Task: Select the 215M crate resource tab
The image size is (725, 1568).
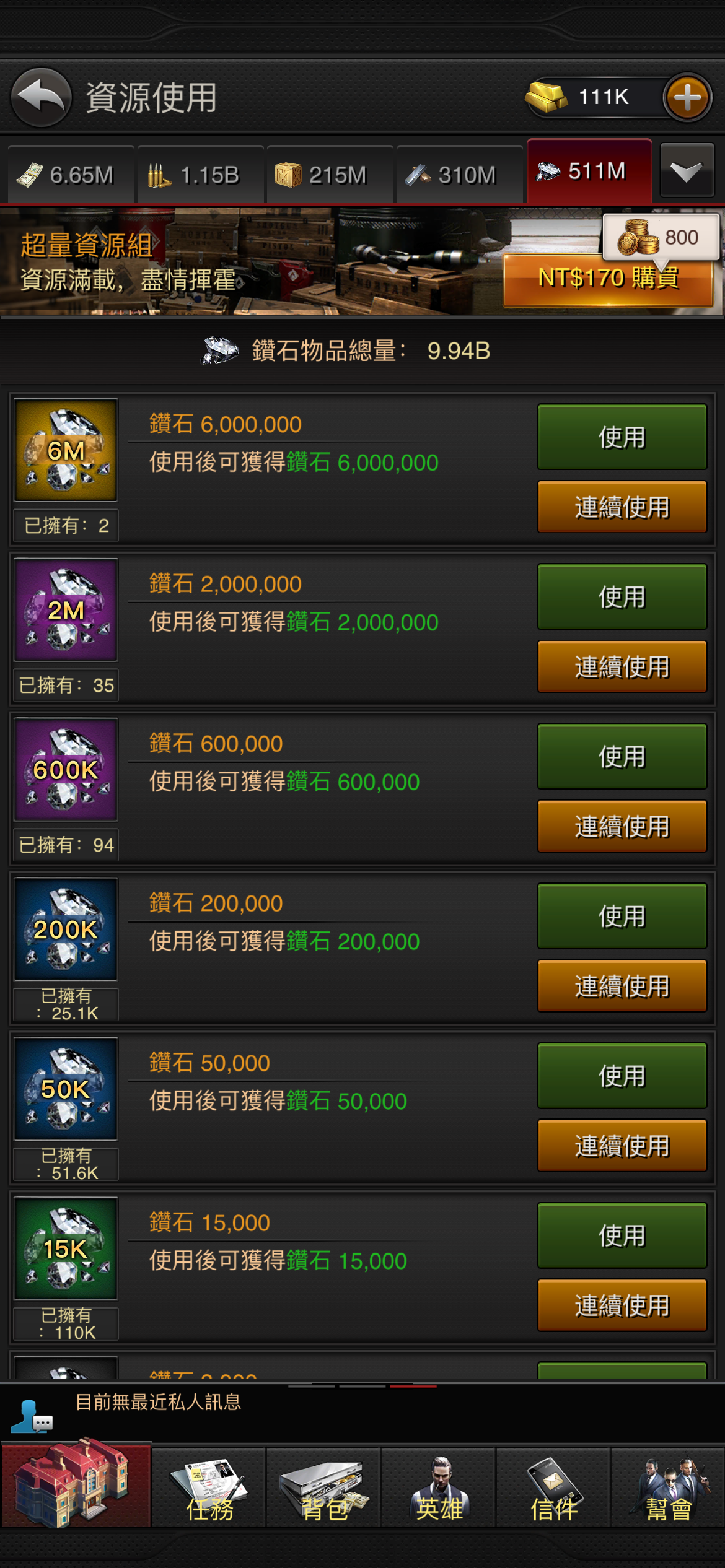Action: pos(329,175)
